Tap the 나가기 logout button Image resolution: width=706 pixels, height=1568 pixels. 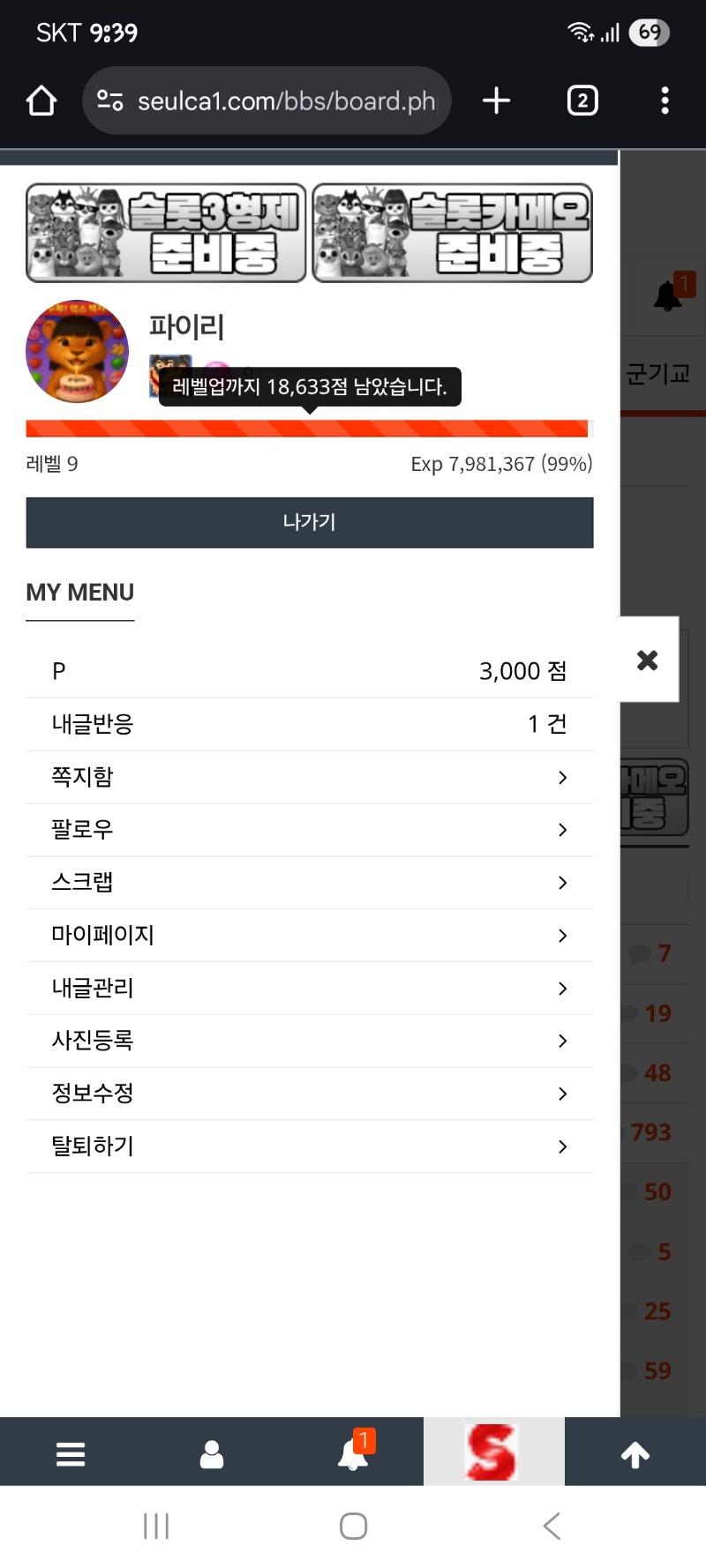(309, 522)
